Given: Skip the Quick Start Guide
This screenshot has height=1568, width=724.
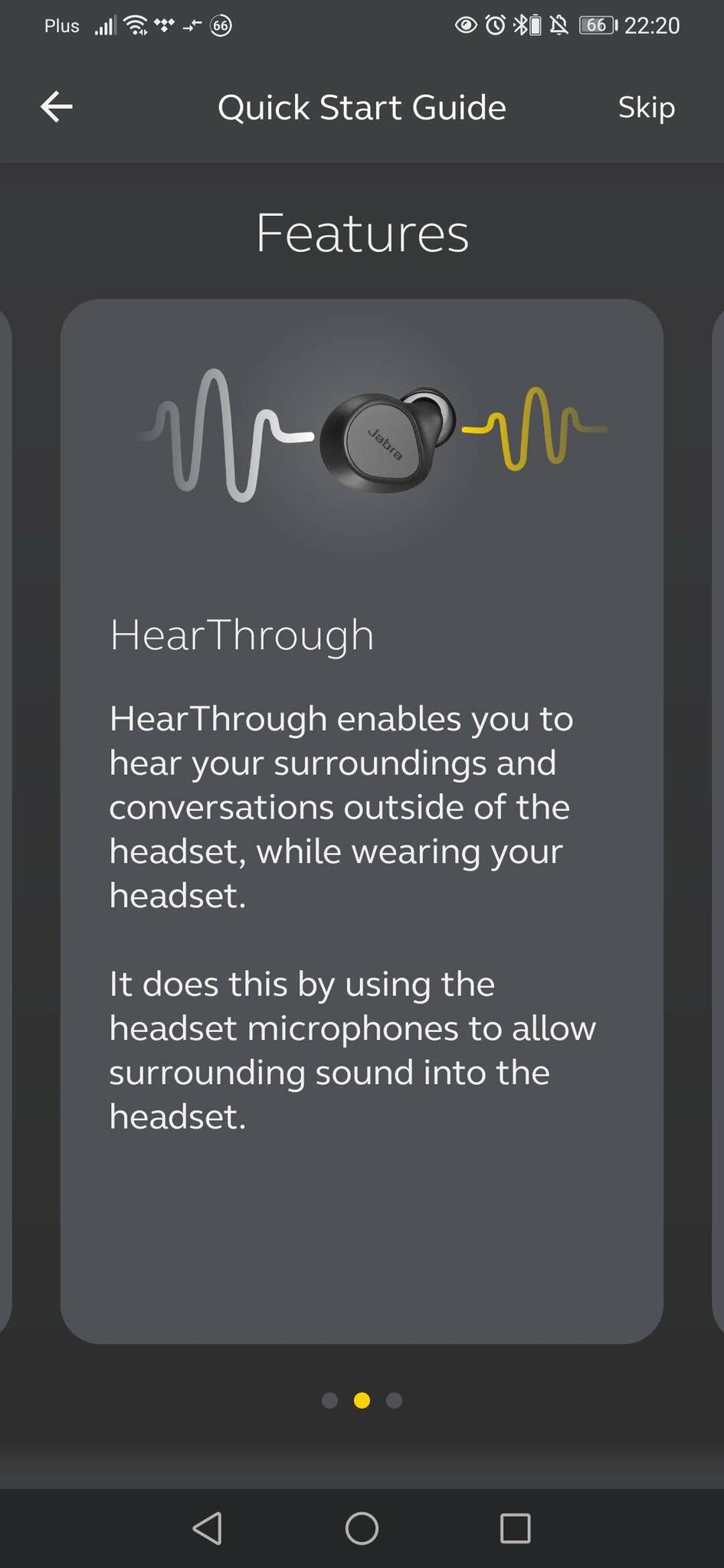Looking at the screenshot, I should click(x=646, y=107).
